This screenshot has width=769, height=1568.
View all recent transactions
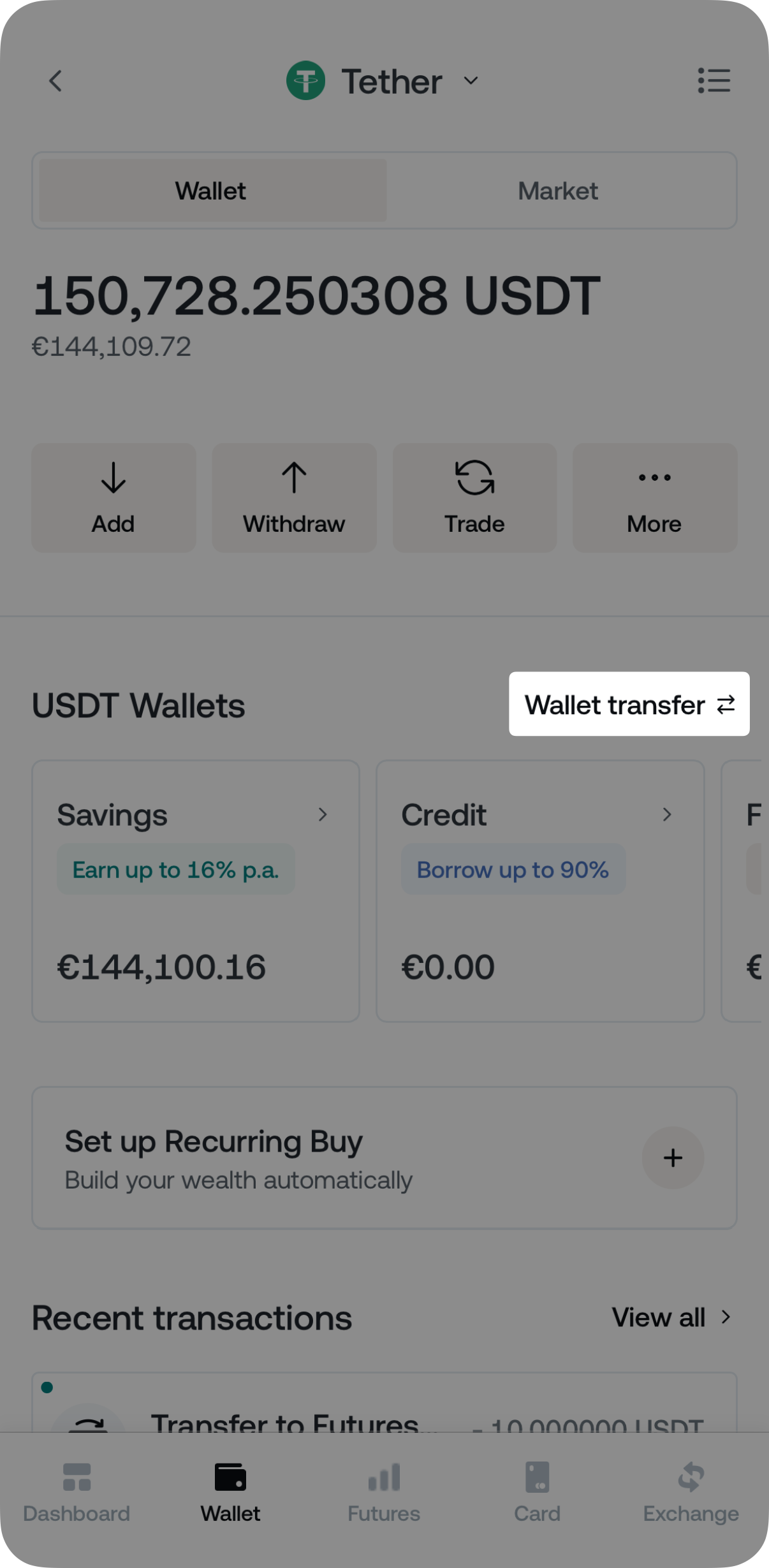(x=671, y=1317)
